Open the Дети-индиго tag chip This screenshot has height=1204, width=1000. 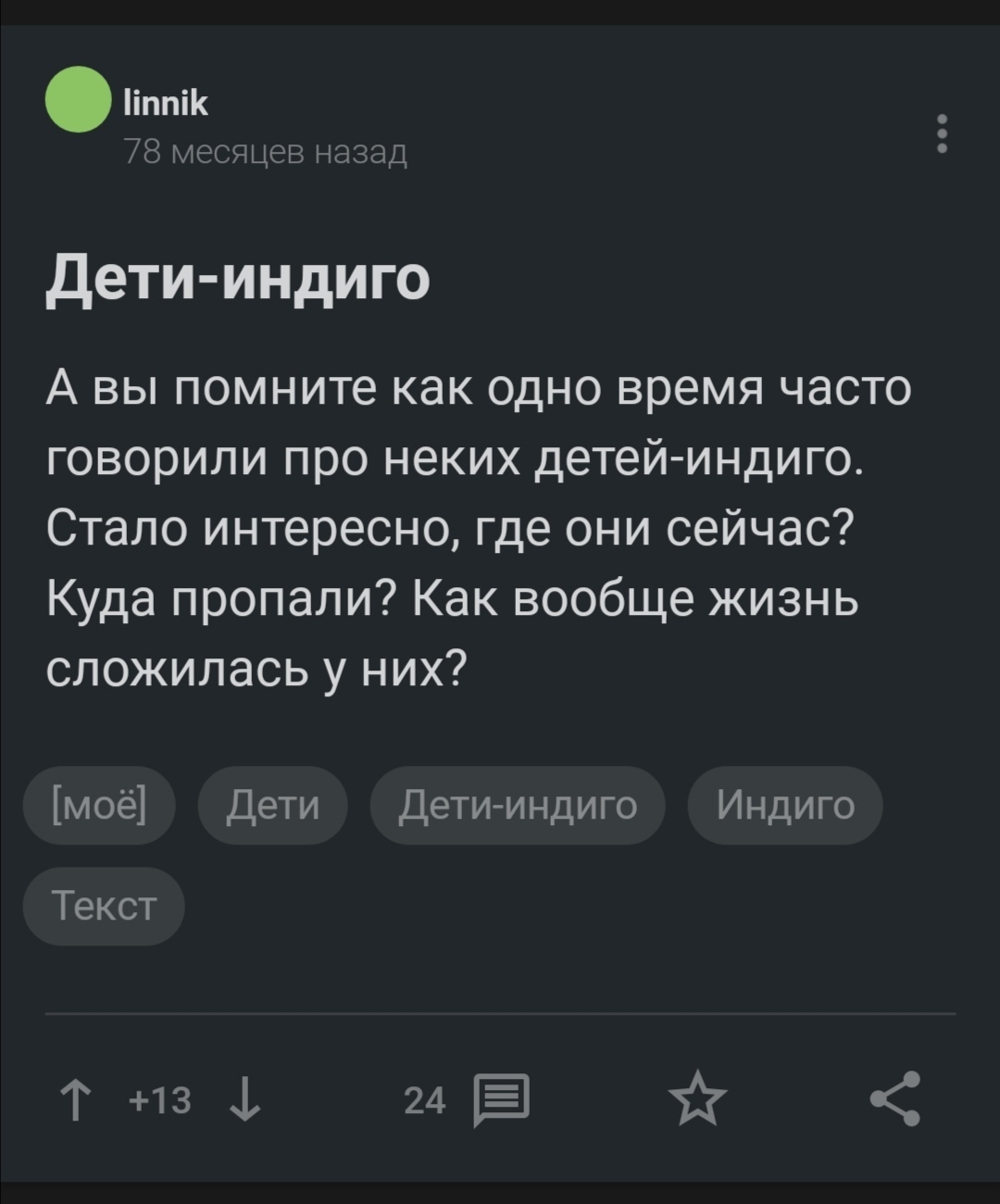click(518, 805)
